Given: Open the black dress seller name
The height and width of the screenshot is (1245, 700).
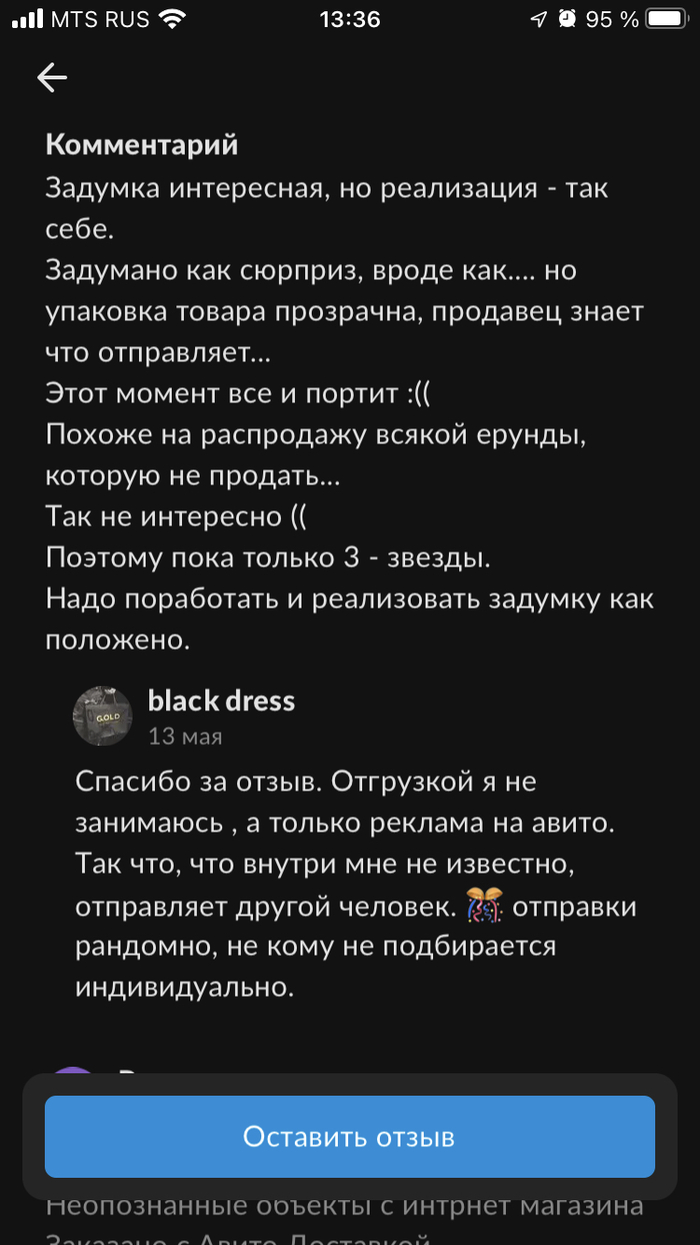Looking at the screenshot, I should tap(221, 701).
